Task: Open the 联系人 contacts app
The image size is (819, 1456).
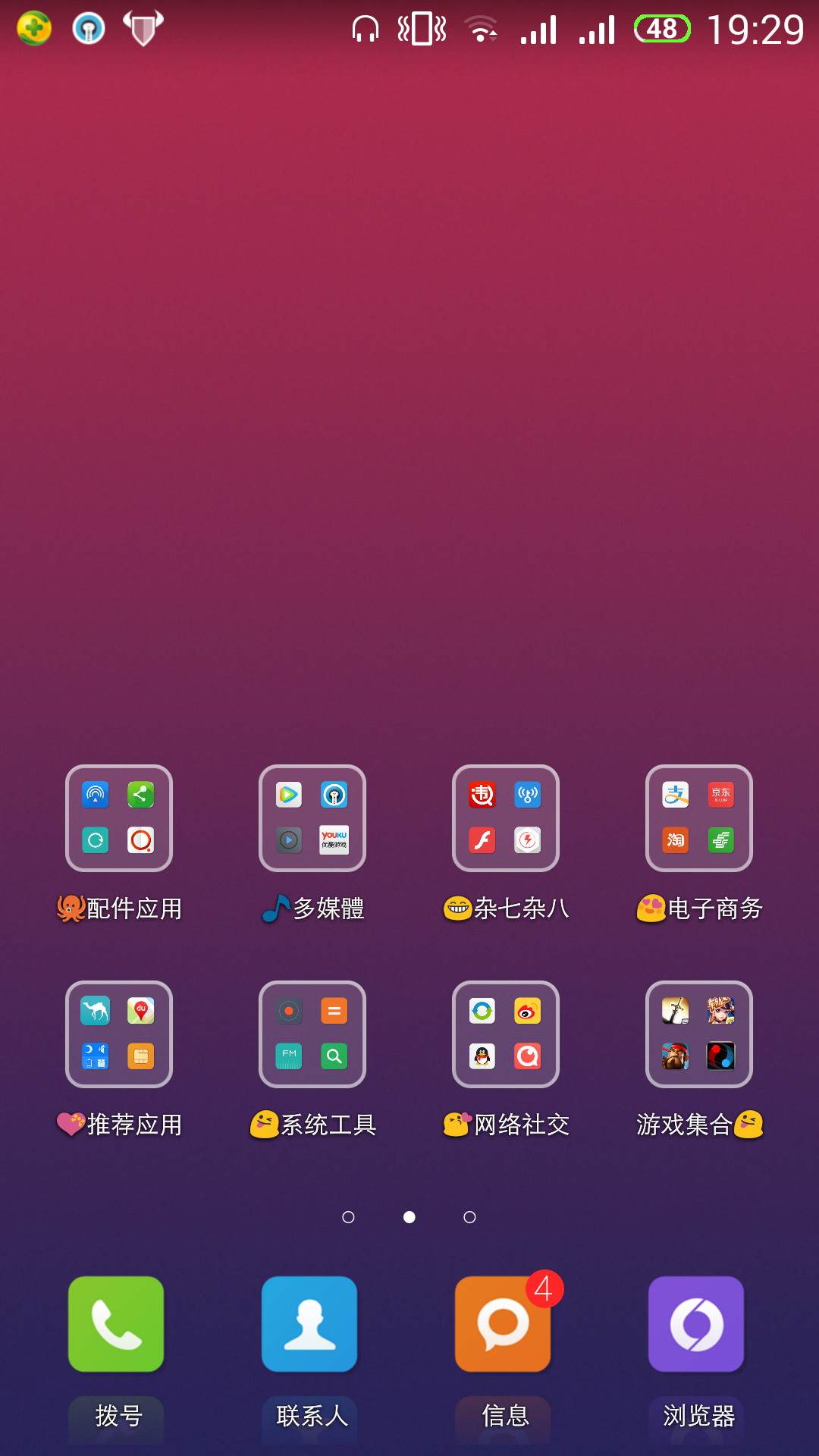Action: [309, 1324]
